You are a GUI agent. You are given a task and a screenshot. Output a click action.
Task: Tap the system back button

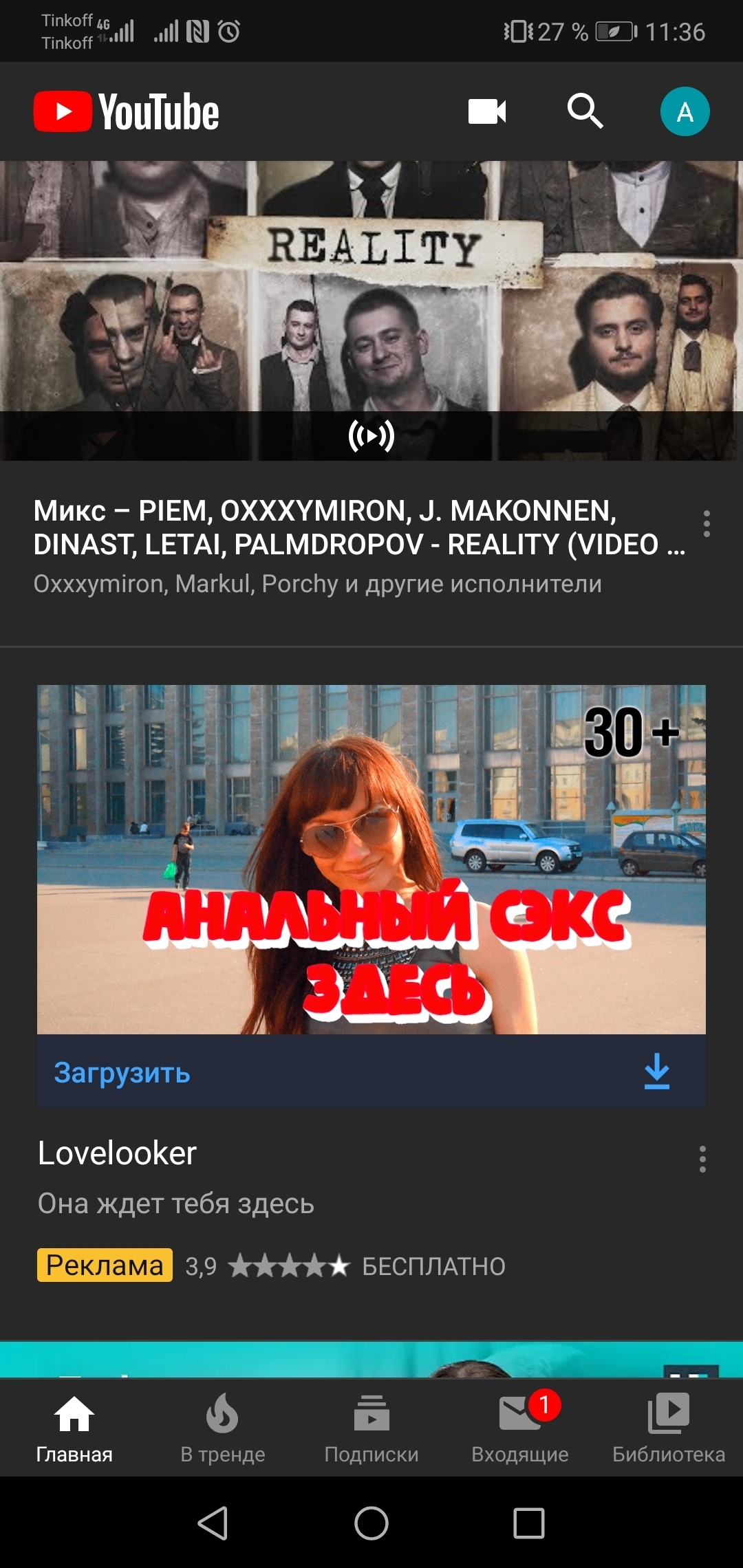[213, 1523]
